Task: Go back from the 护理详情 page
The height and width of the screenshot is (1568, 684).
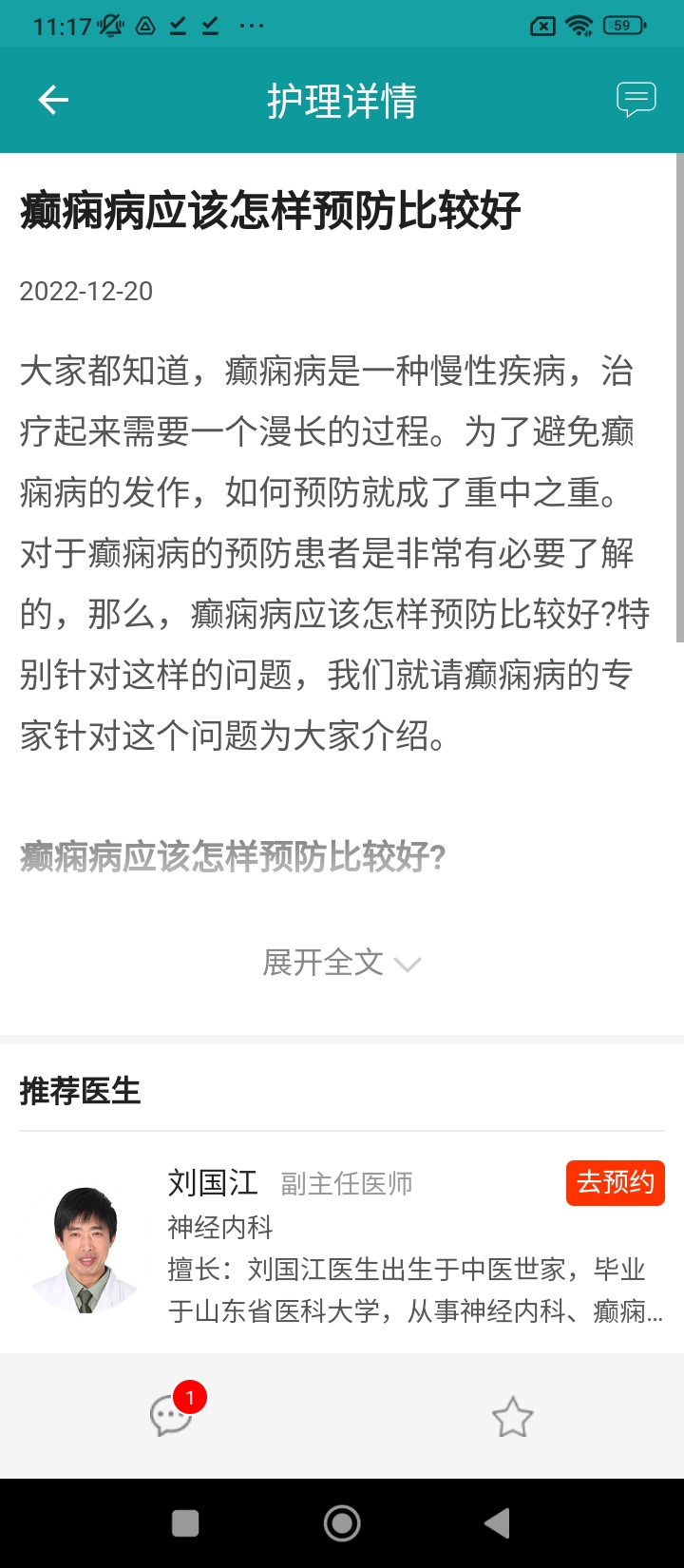Action: coord(53,100)
